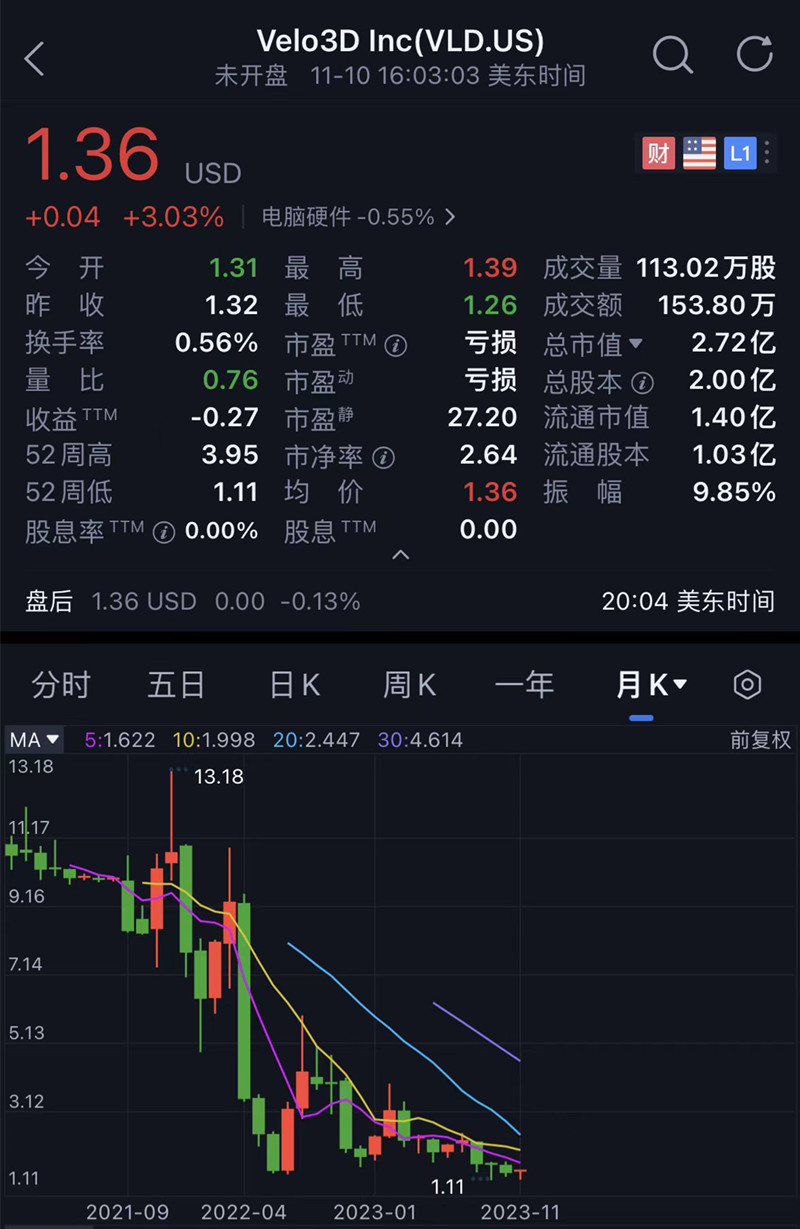
Task: Open chart settings hexagon icon
Action: coord(747,685)
